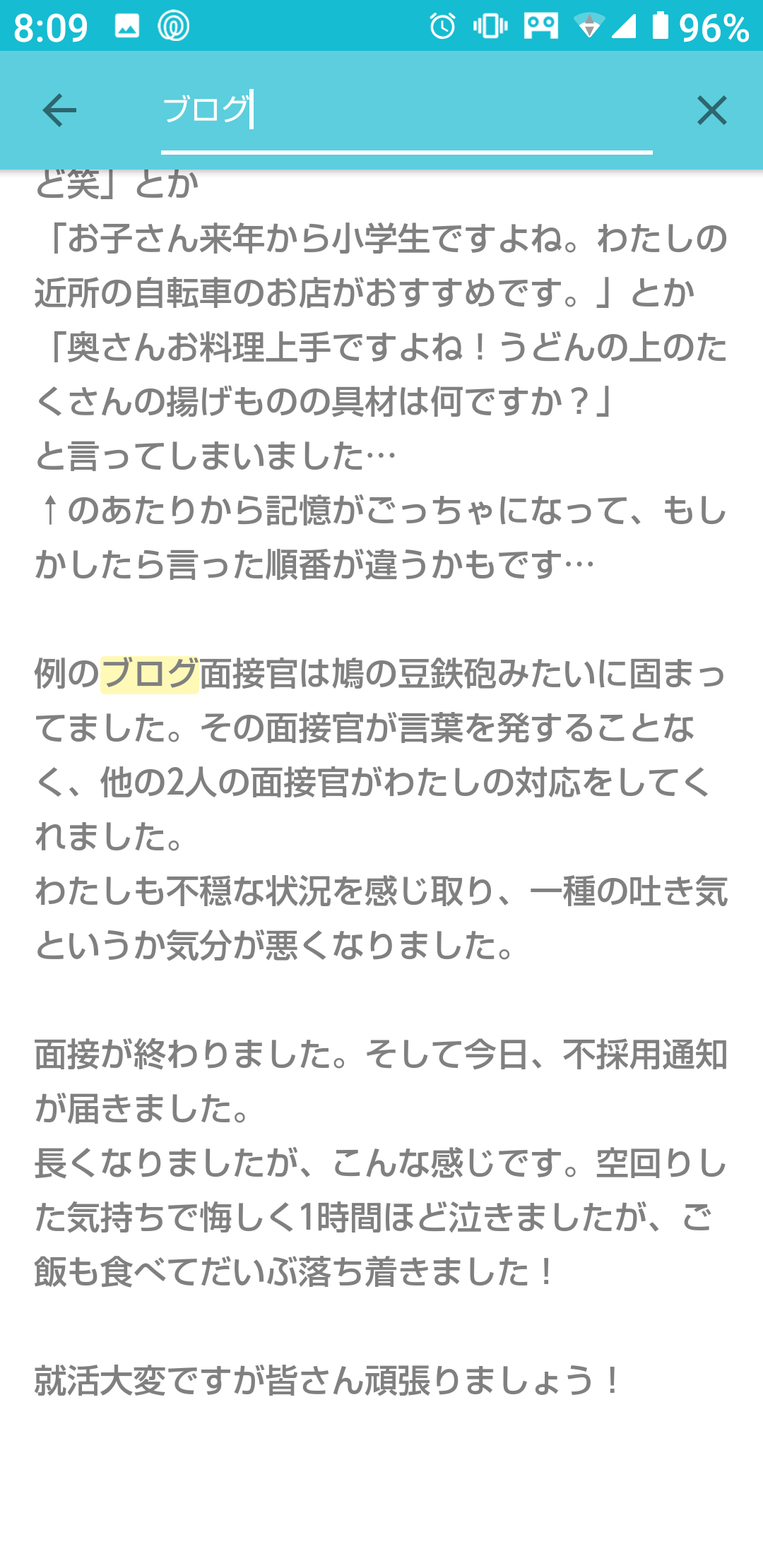Tap the screen cast status icon
Screen dimensions: 763x1568
[x=541, y=26]
